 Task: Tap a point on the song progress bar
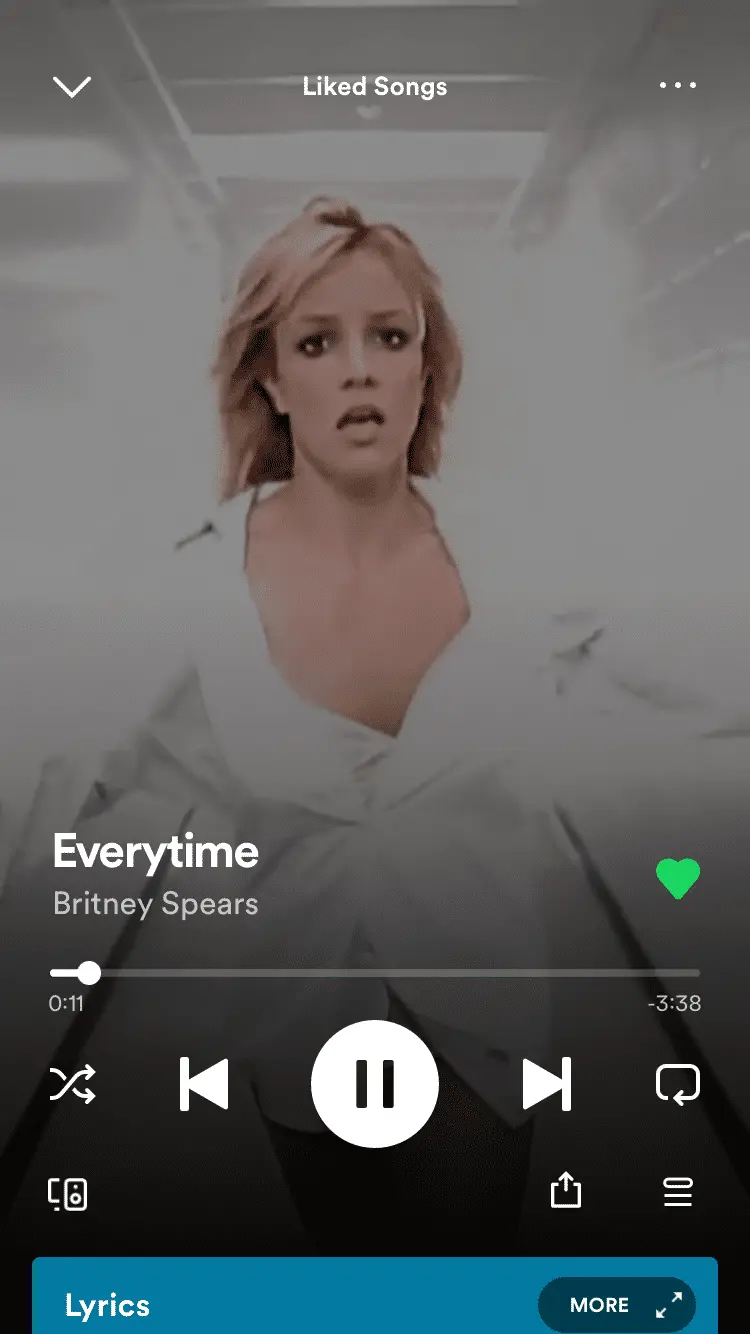pyautogui.click(x=400, y=973)
